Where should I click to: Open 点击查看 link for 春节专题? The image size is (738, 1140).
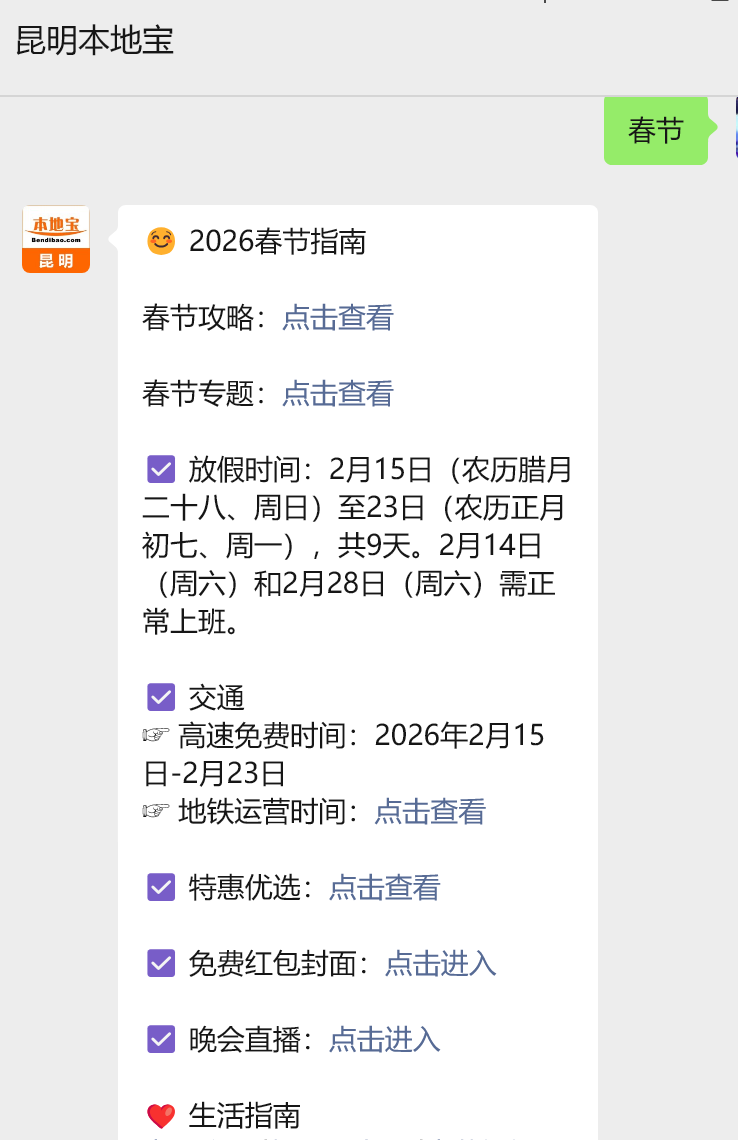click(336, 393)
